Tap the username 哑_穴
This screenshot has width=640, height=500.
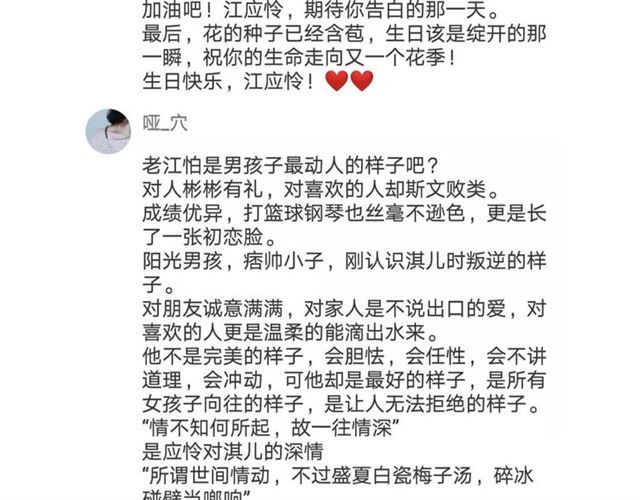167,123
